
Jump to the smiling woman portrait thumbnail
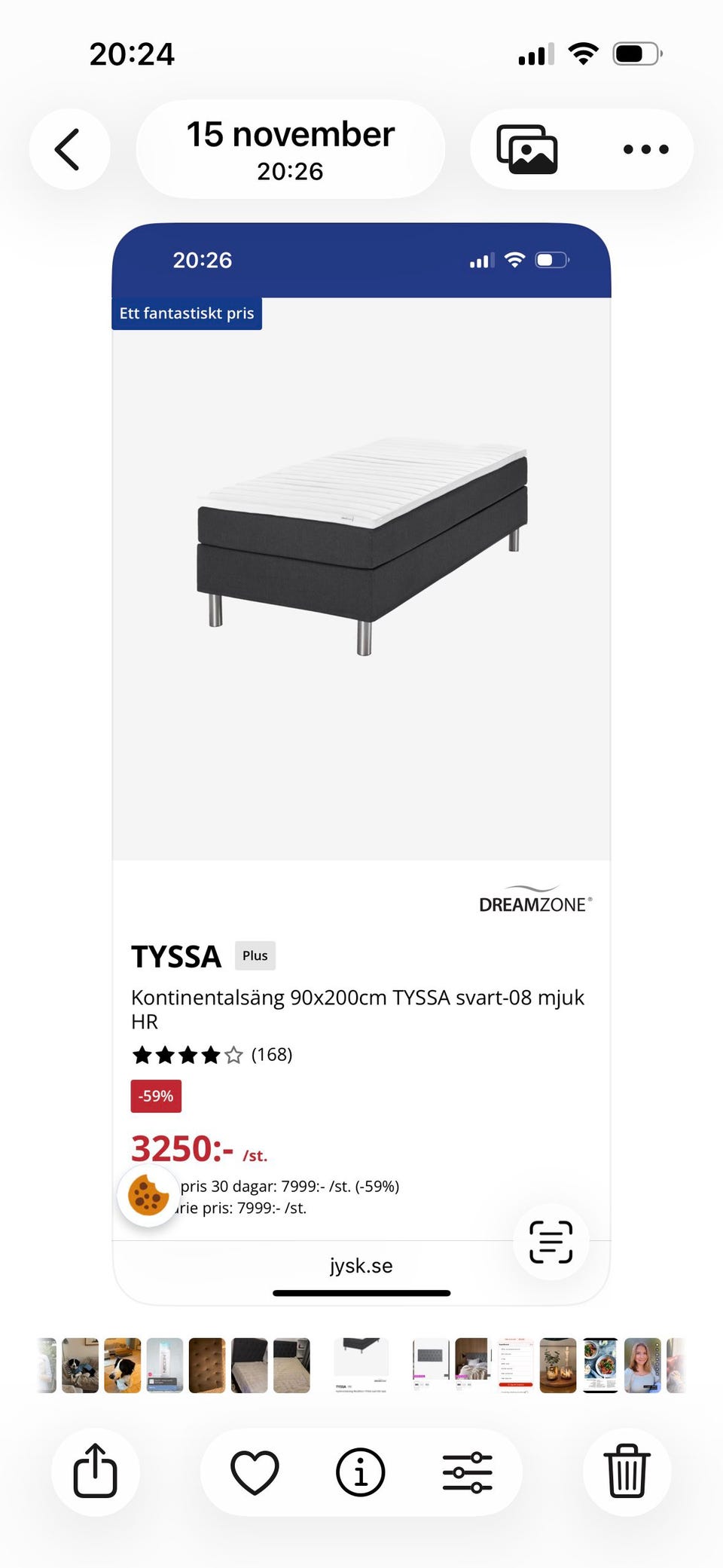tap(642, 1365)
